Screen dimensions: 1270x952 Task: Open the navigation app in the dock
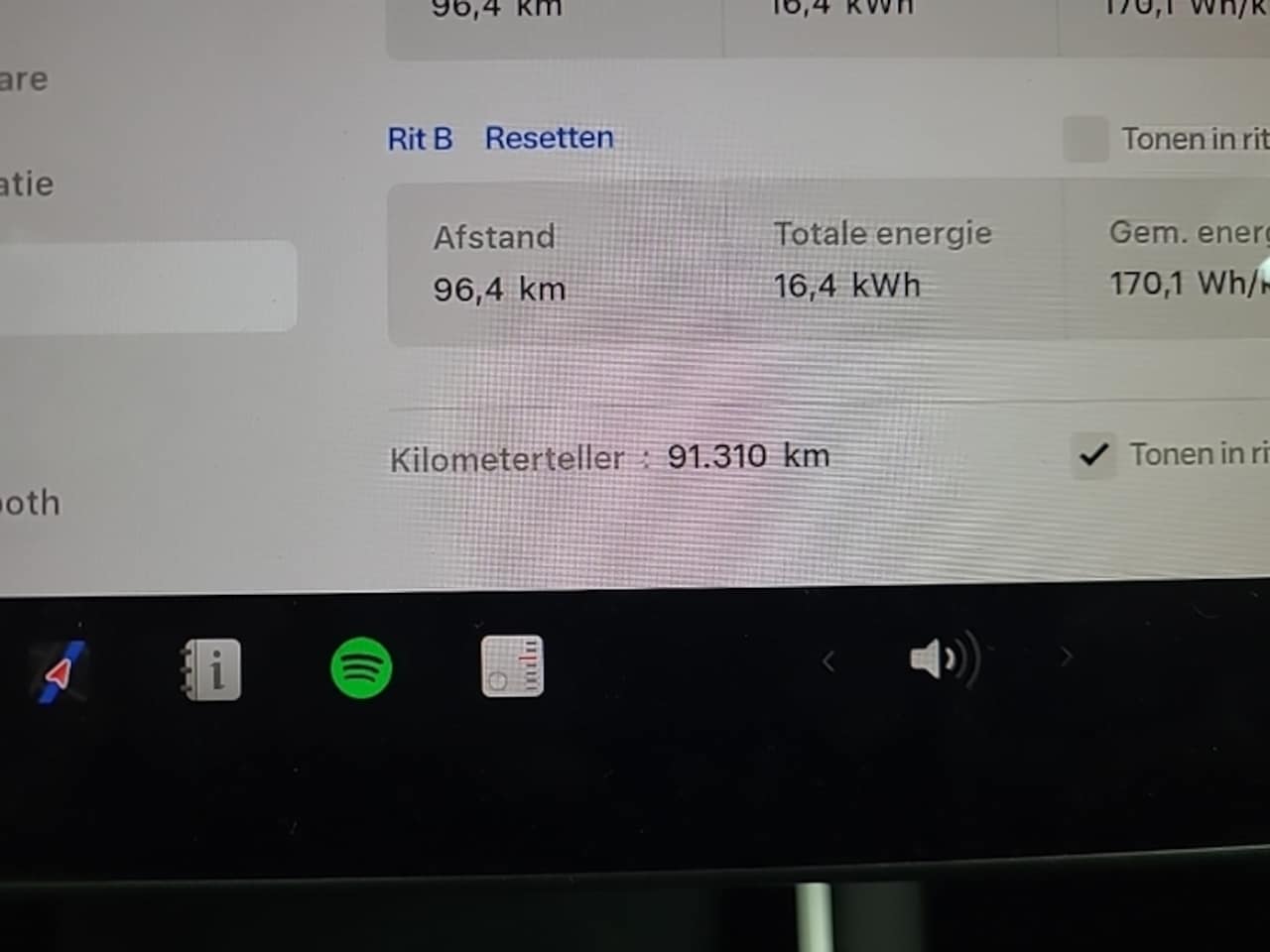(x=59, y=671)
